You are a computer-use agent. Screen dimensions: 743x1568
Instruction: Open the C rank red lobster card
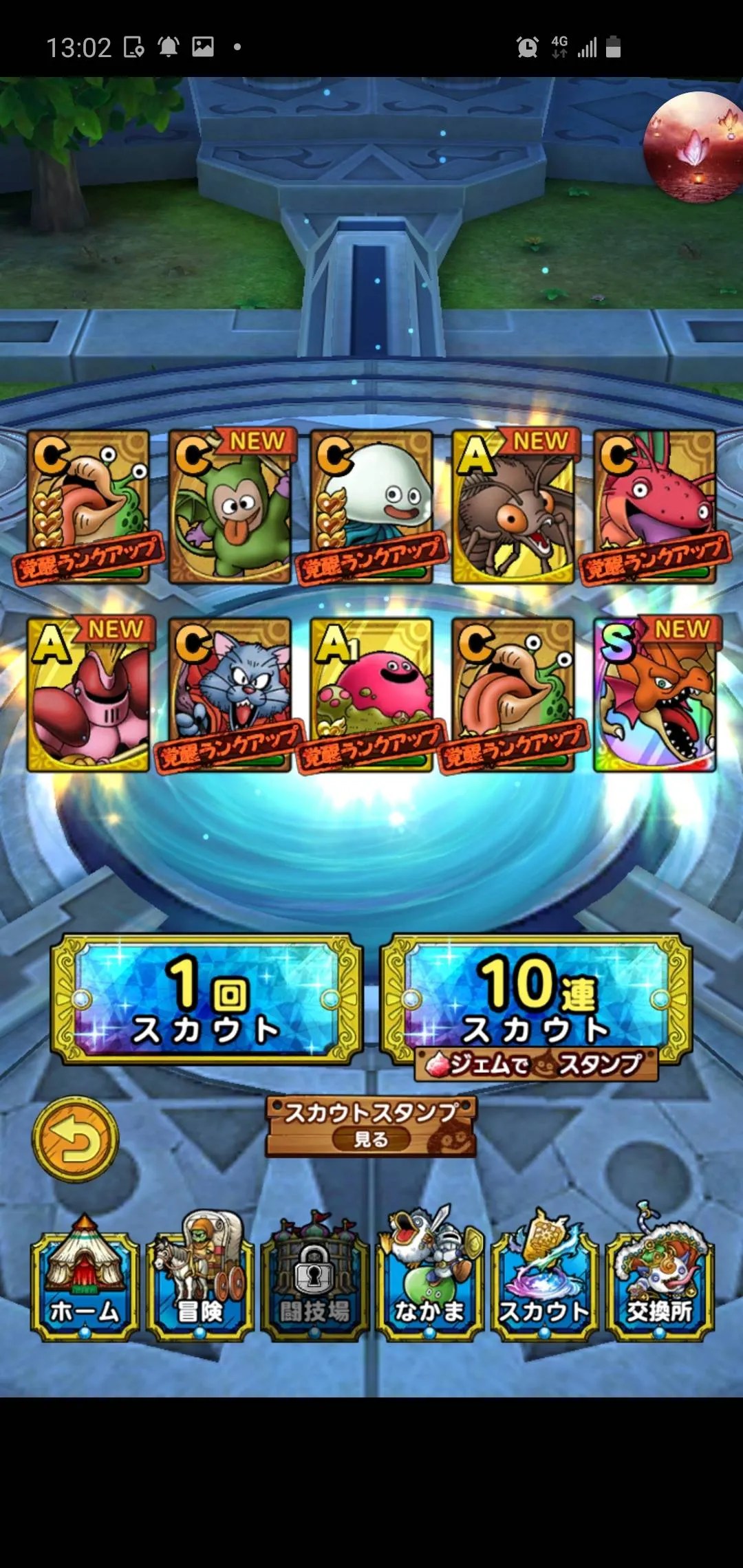pyautogui.click(x=655, y=507)
